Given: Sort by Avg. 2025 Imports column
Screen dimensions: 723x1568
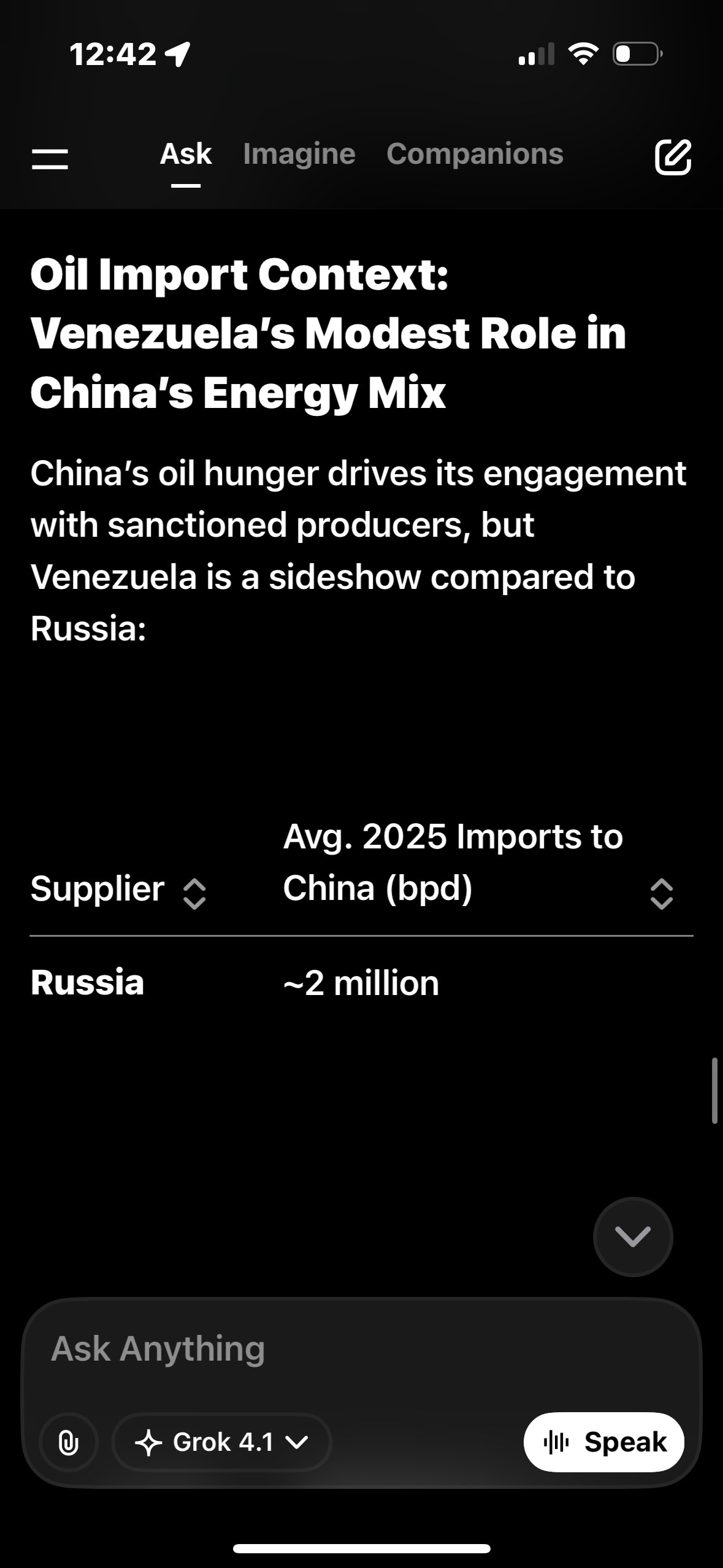Looking at the screenshot, I should 661,894.
